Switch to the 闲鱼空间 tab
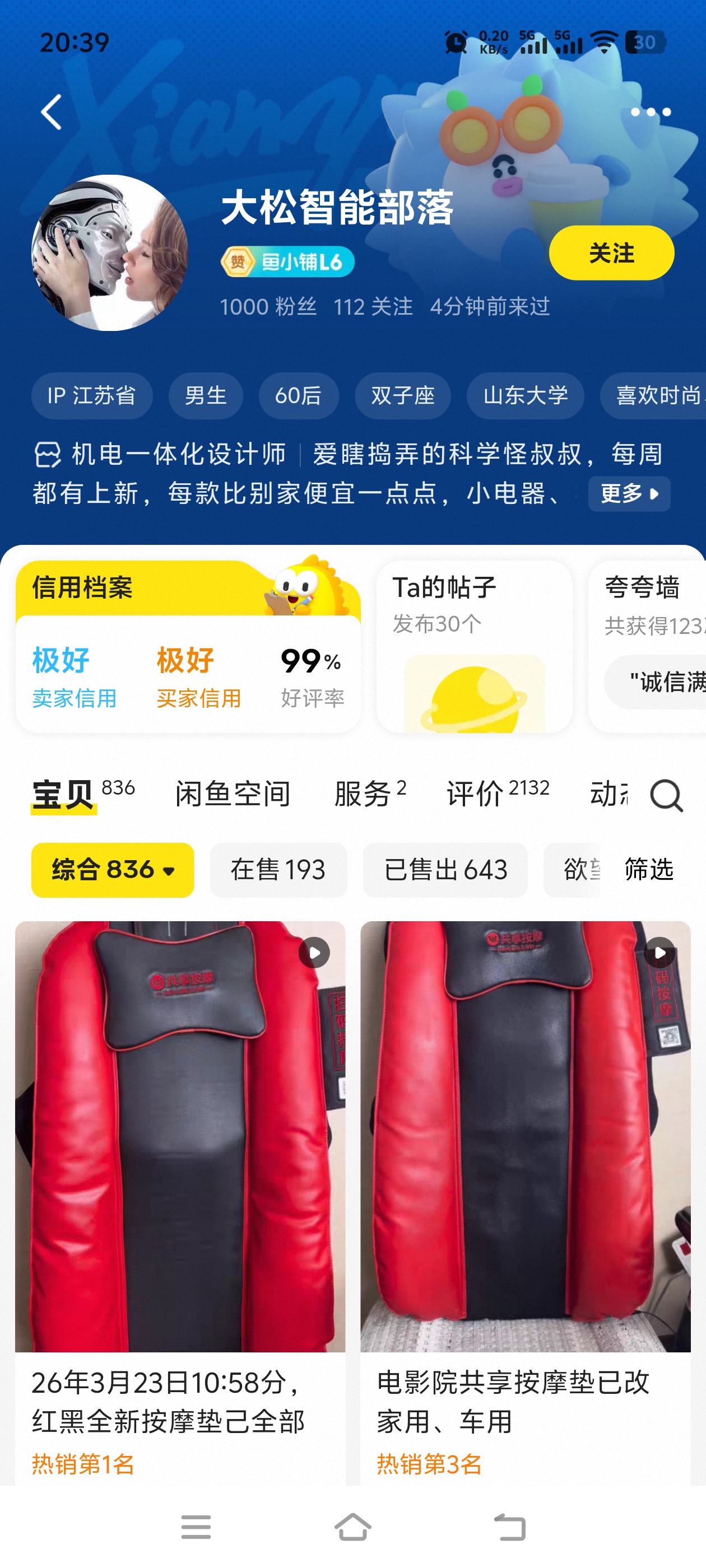Image resolution: width=706 pixels, height=1568 pixels. click(x=233, y=794)
